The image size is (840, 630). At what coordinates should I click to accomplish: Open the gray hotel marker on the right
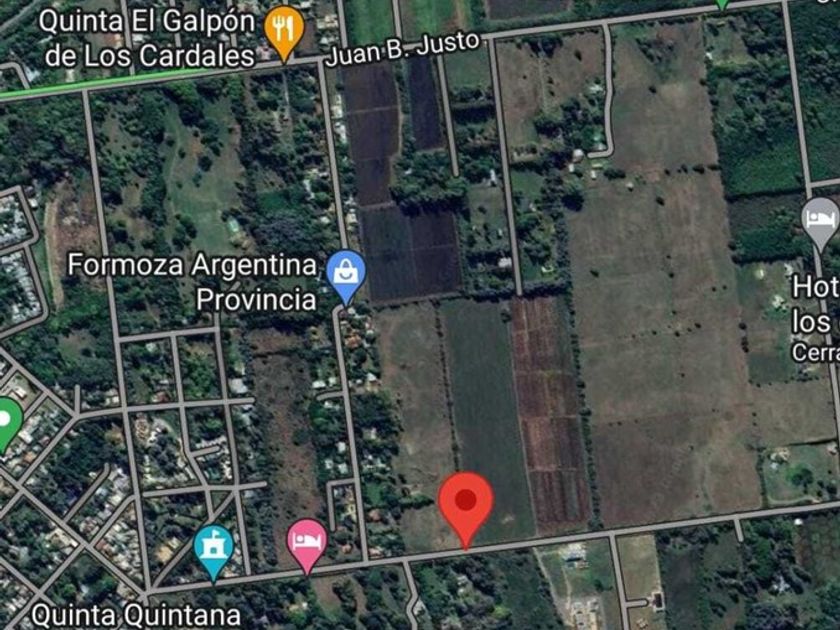pos(820,223)
